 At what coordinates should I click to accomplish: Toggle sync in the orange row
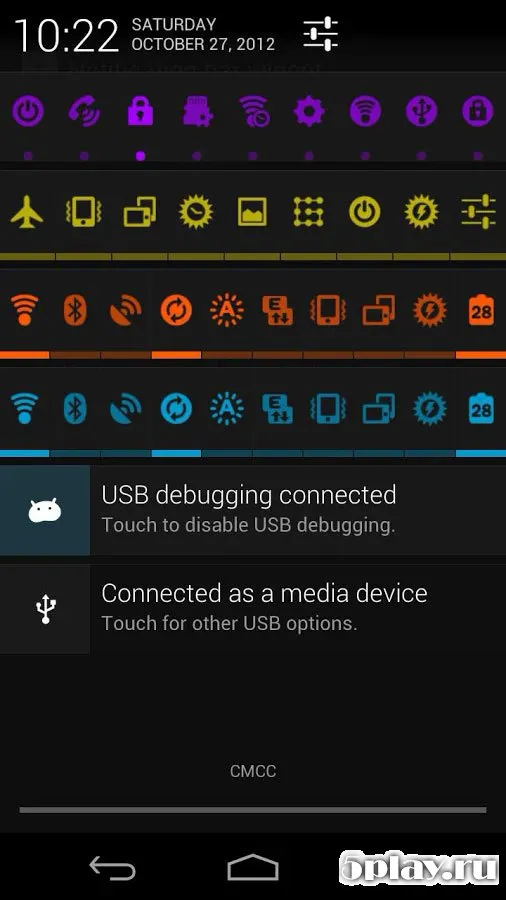click(x=176, y=311)
